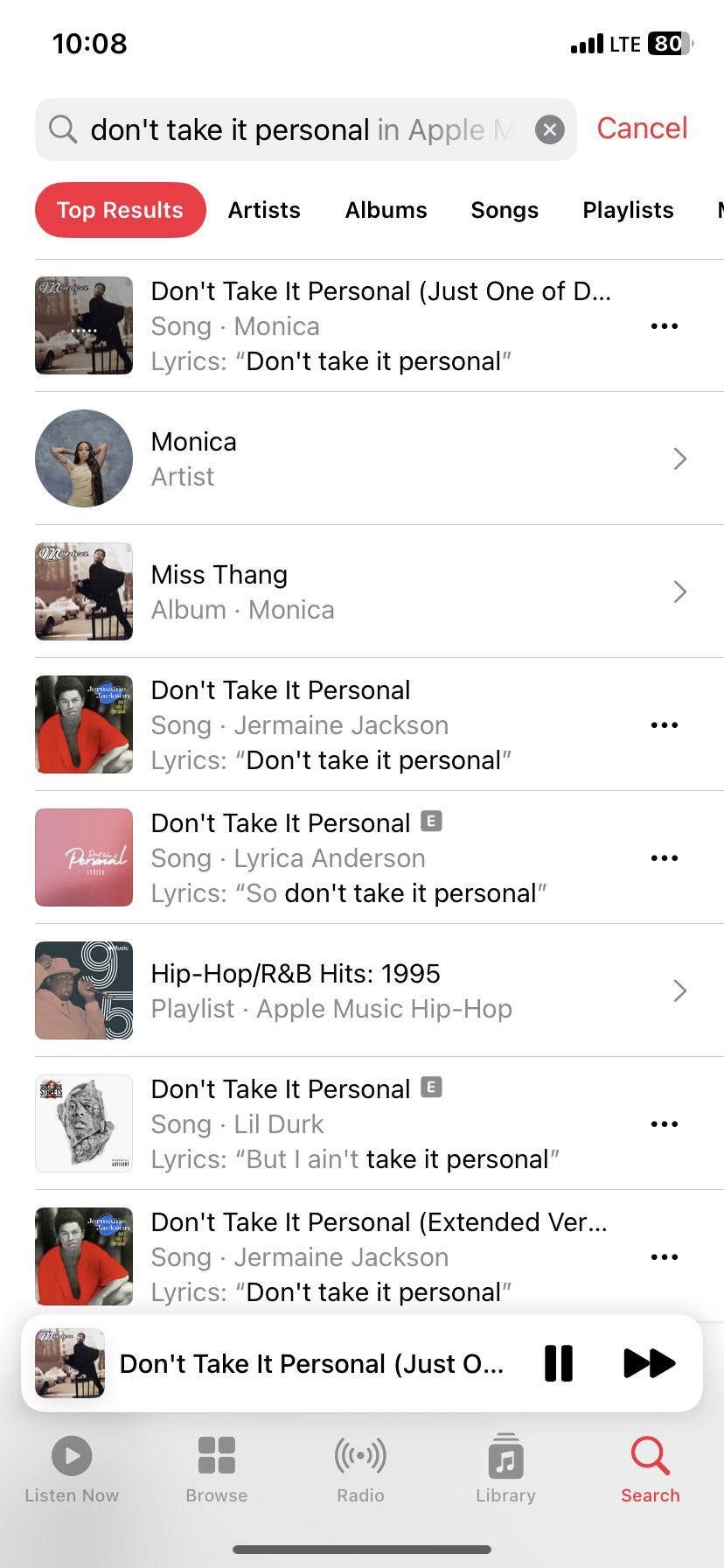Switch to the Artists filter

(264, 210)
